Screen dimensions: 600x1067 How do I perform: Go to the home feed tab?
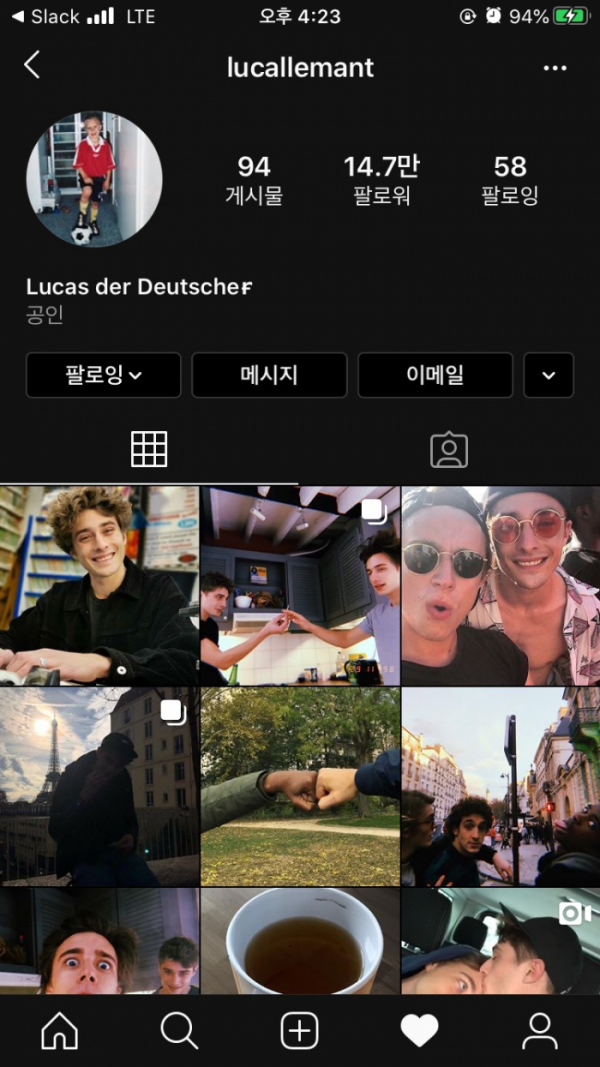point(60,1031)
